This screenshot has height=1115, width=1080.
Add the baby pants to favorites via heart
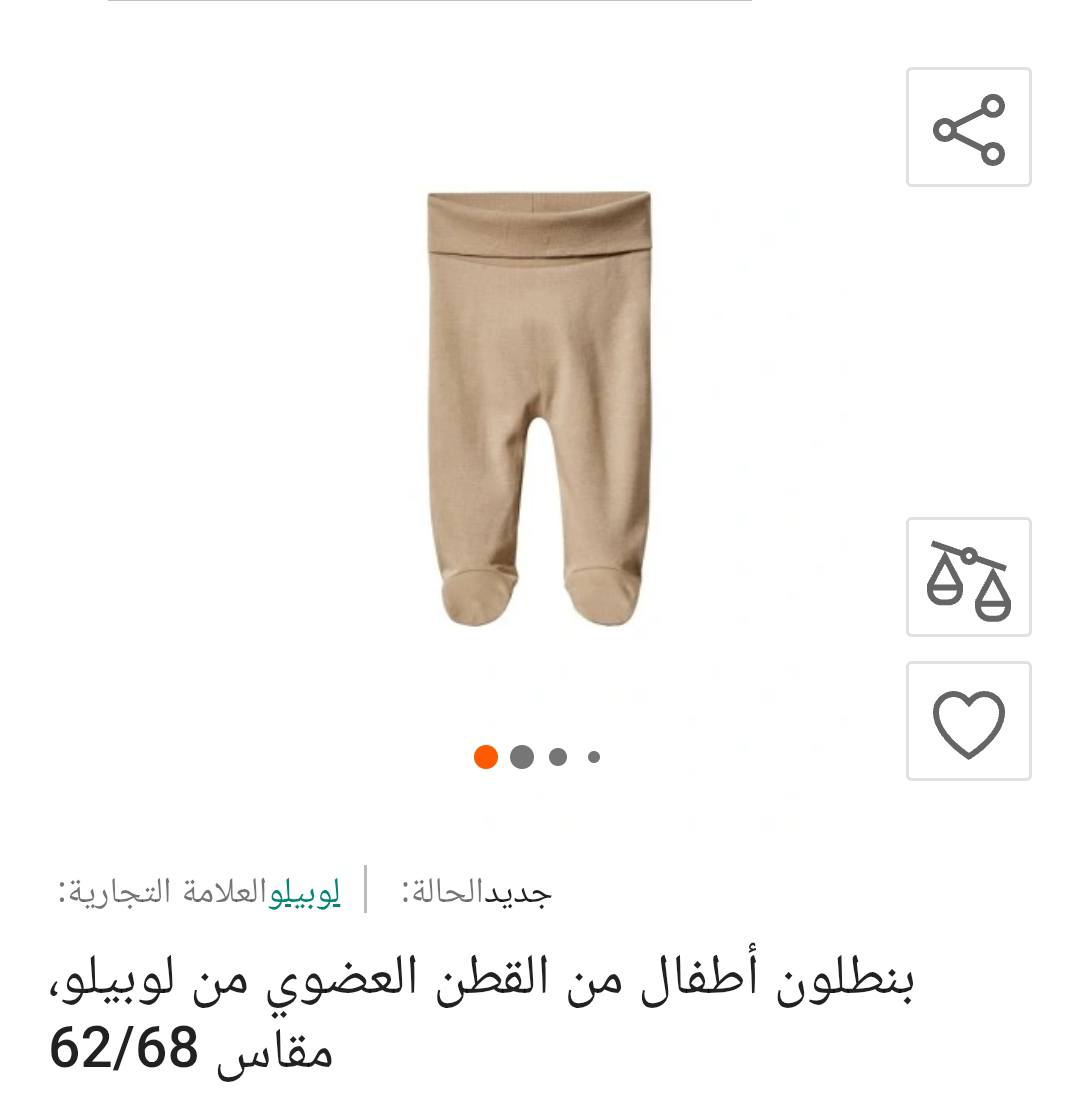point(967,718)
